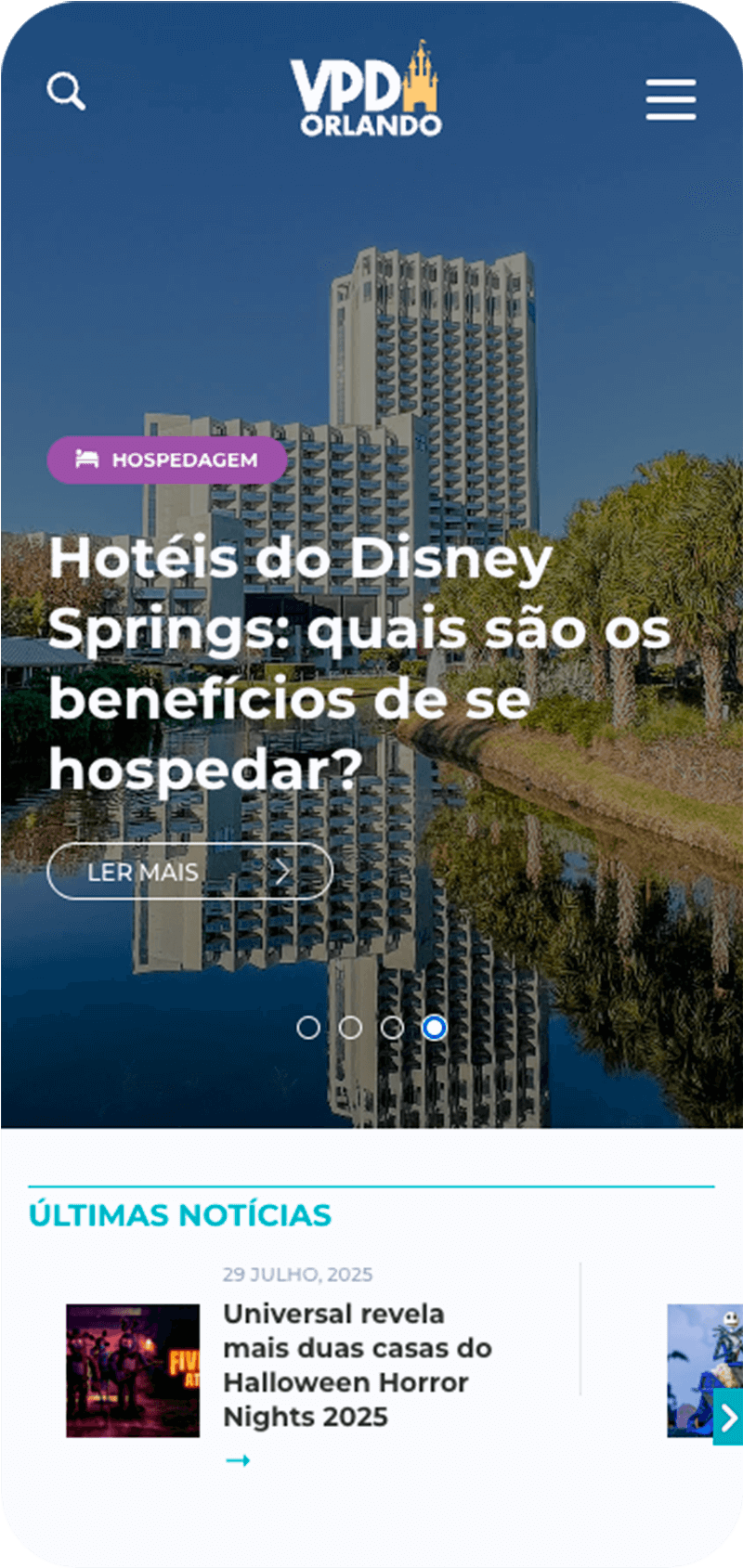Jump to the second carousel slide dot
Viewport: 743px width, 1568px height.
click(x=350, y=1028)
